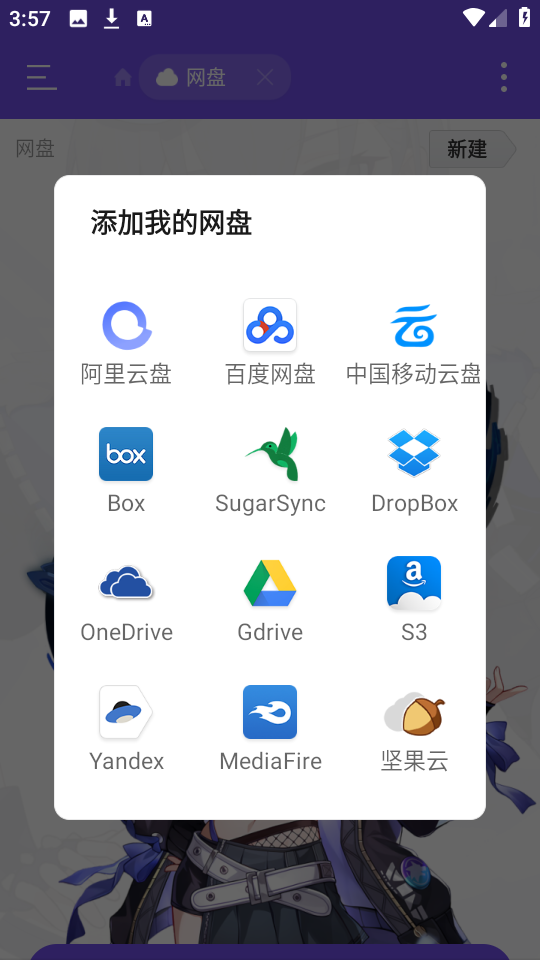Viewport: 540px width, 960px height.
Task: Choose 百度网盘 from the grid
Action: pos(270,343)
